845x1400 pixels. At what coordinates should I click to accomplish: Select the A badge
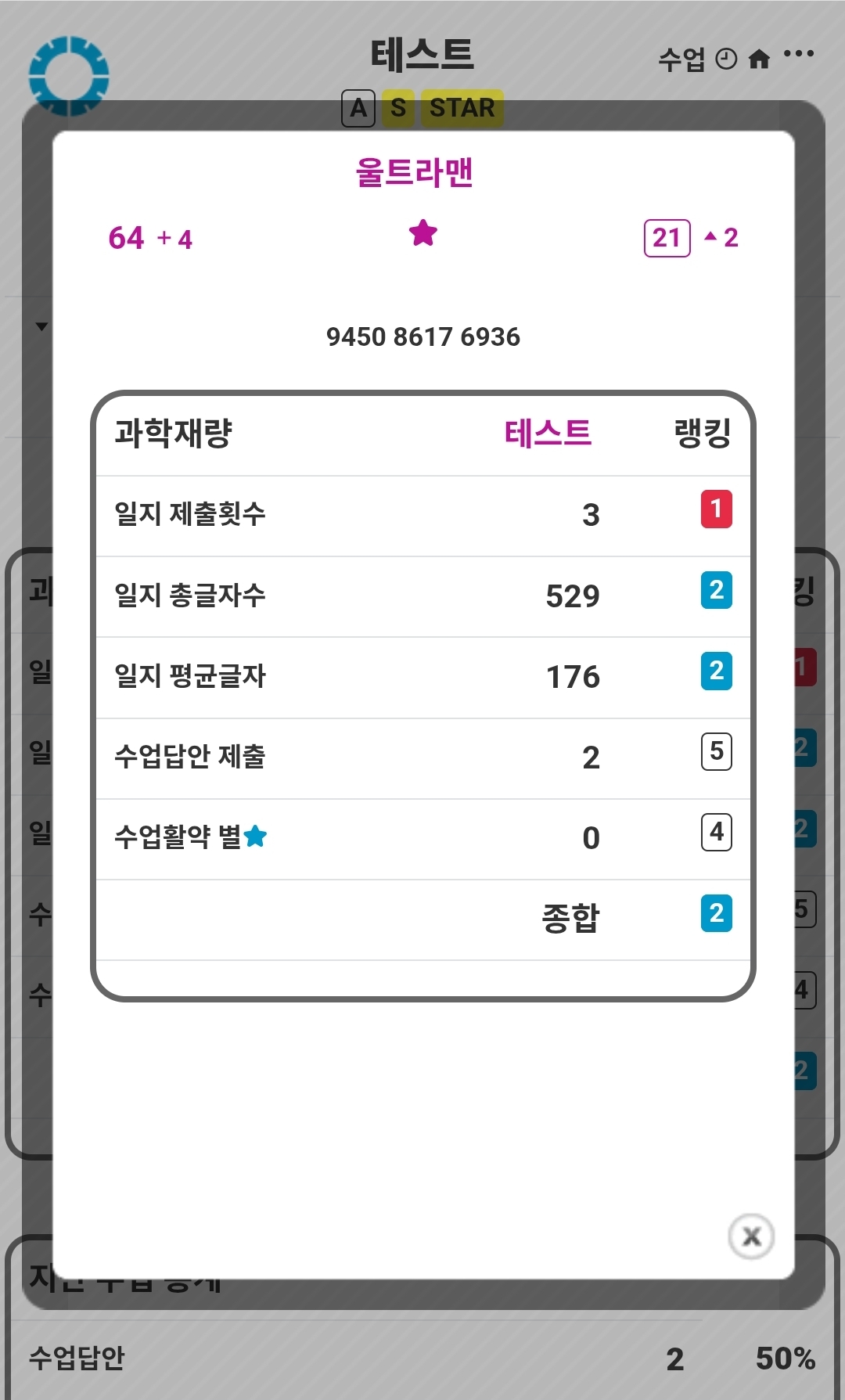coord(358,108)
